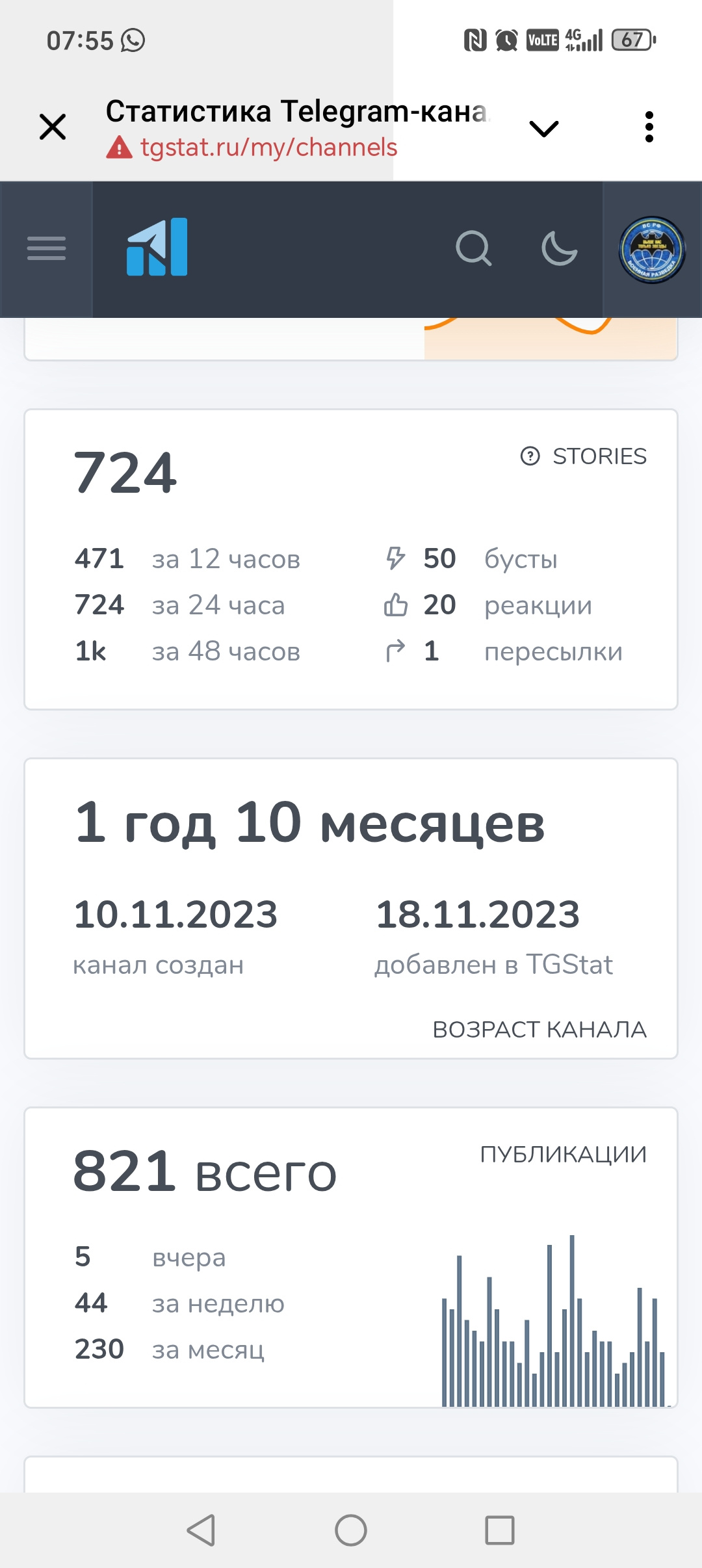702x1568 pixels.
Task: Expand the page info chevron
Action: 544,129
